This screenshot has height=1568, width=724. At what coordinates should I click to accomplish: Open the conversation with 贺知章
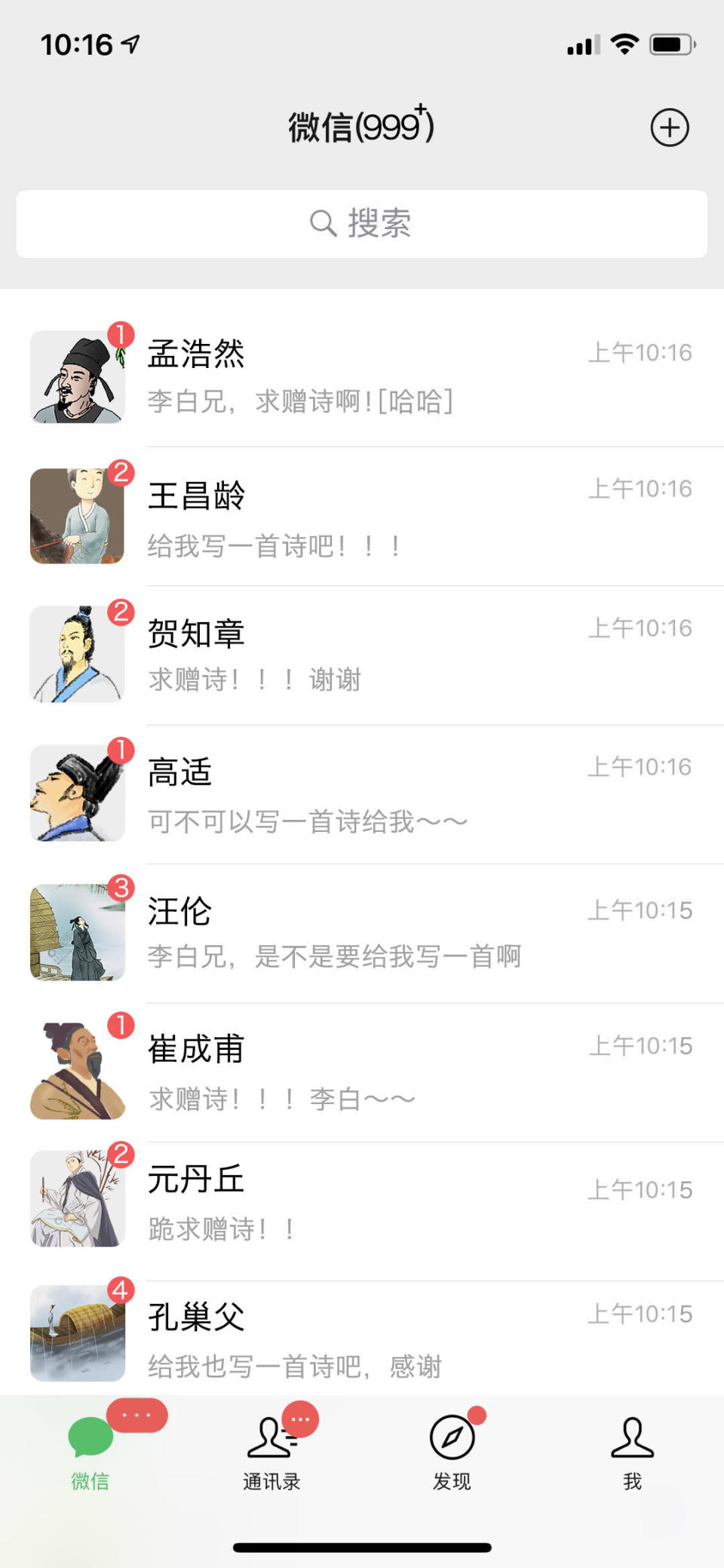tap(362, 655)
